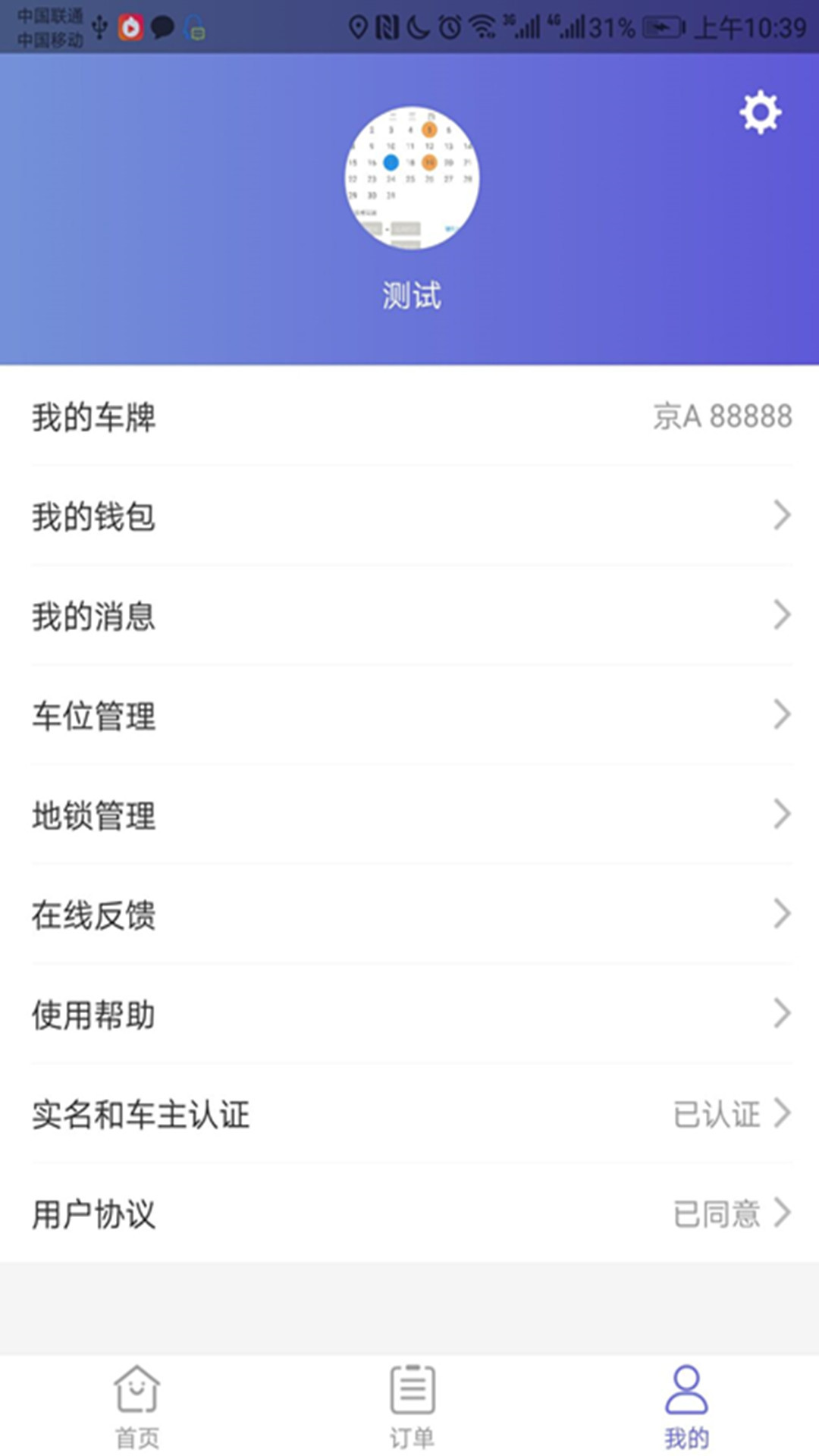Go to 车位管理 parking space management
The image size is (819, 1456).
pyautogui.click(x=409, y=715)
